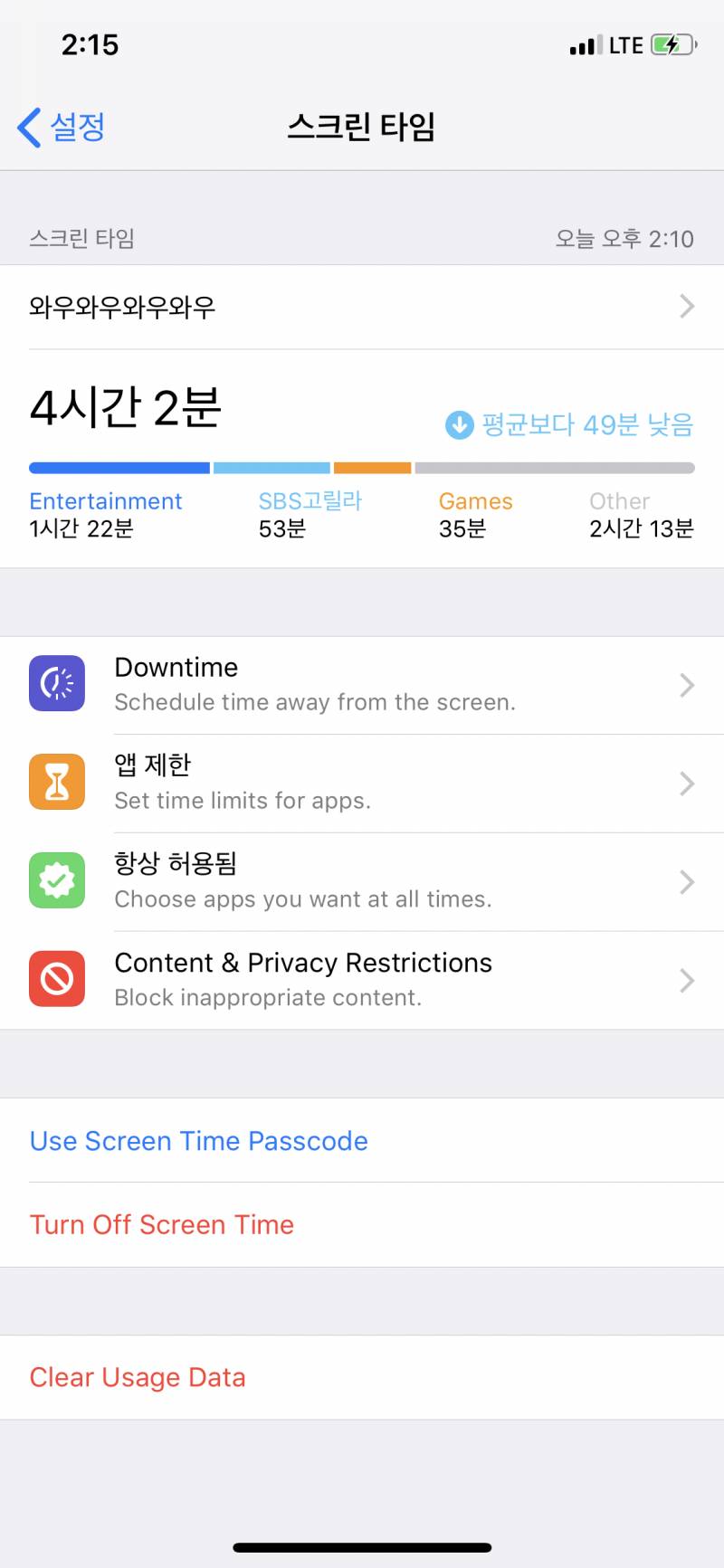The width and height of the screenshot is (724, 1568).
Task: Tap Clear Usage Data
Action: (137, 1377)
